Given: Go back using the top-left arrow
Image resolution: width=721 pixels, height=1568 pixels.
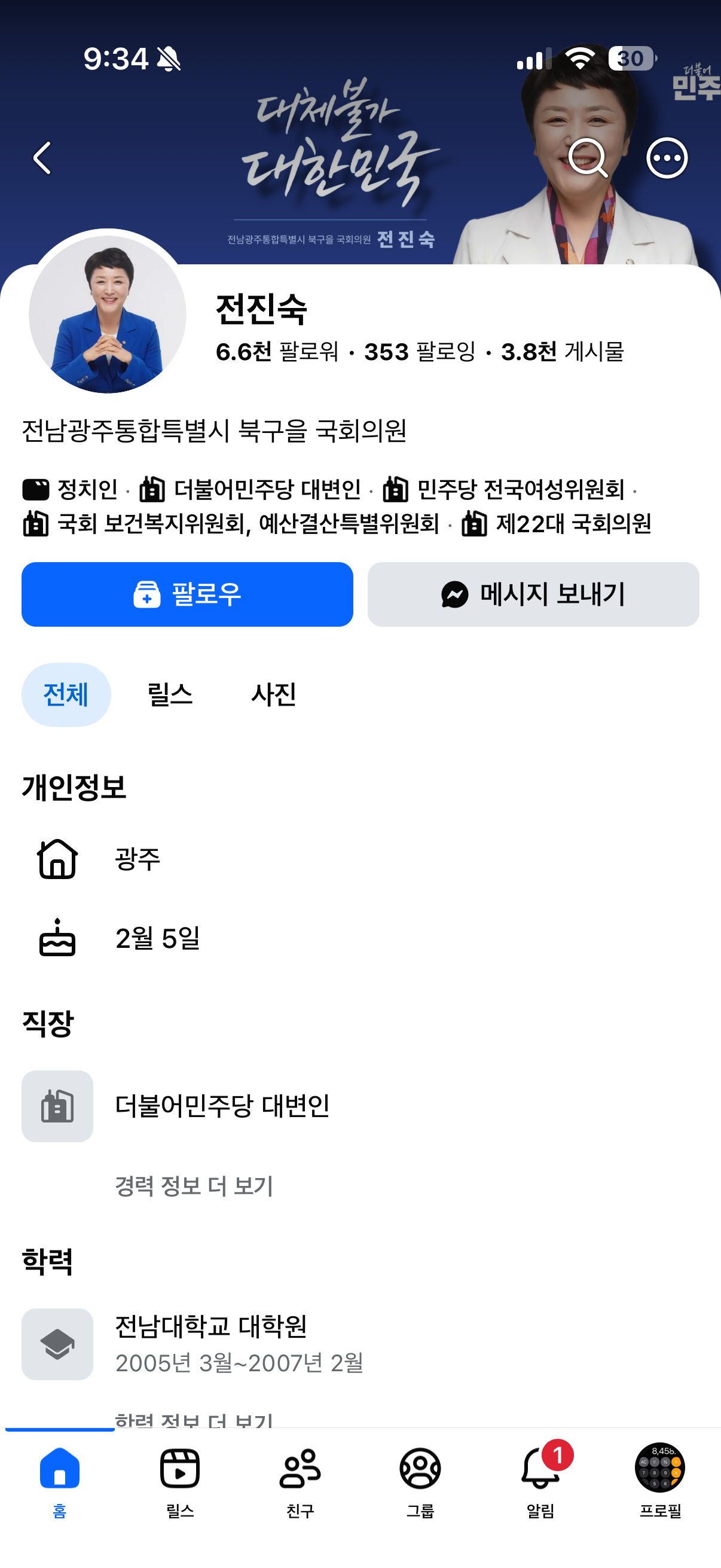Looking at the screenshot, I should point(42,158).
